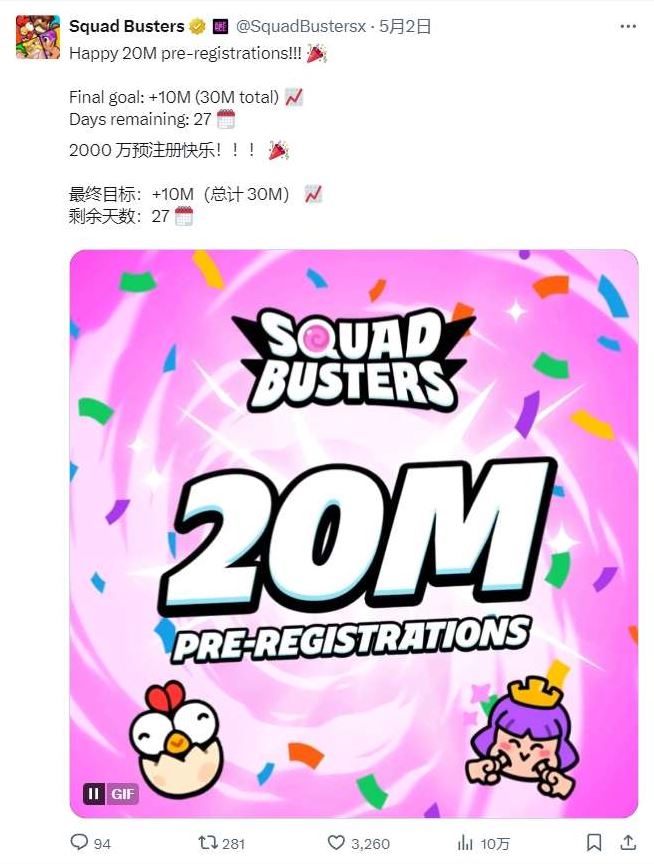Reply to the Squad Busters post
The height and width of the screenshot is (865, 654).
(x=79, y=843)
